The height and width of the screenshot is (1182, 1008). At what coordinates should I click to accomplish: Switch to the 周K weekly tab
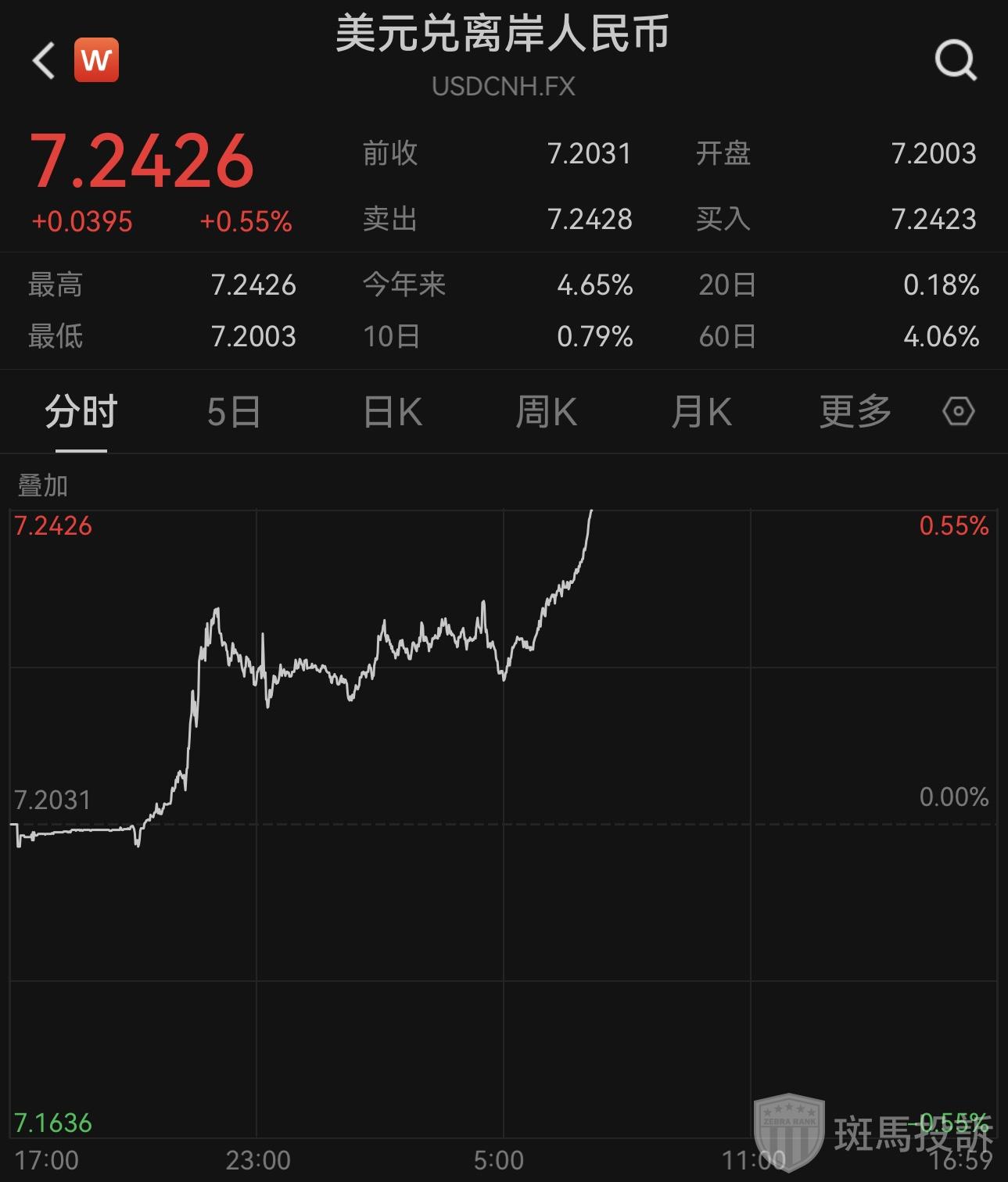pos(546,412)
